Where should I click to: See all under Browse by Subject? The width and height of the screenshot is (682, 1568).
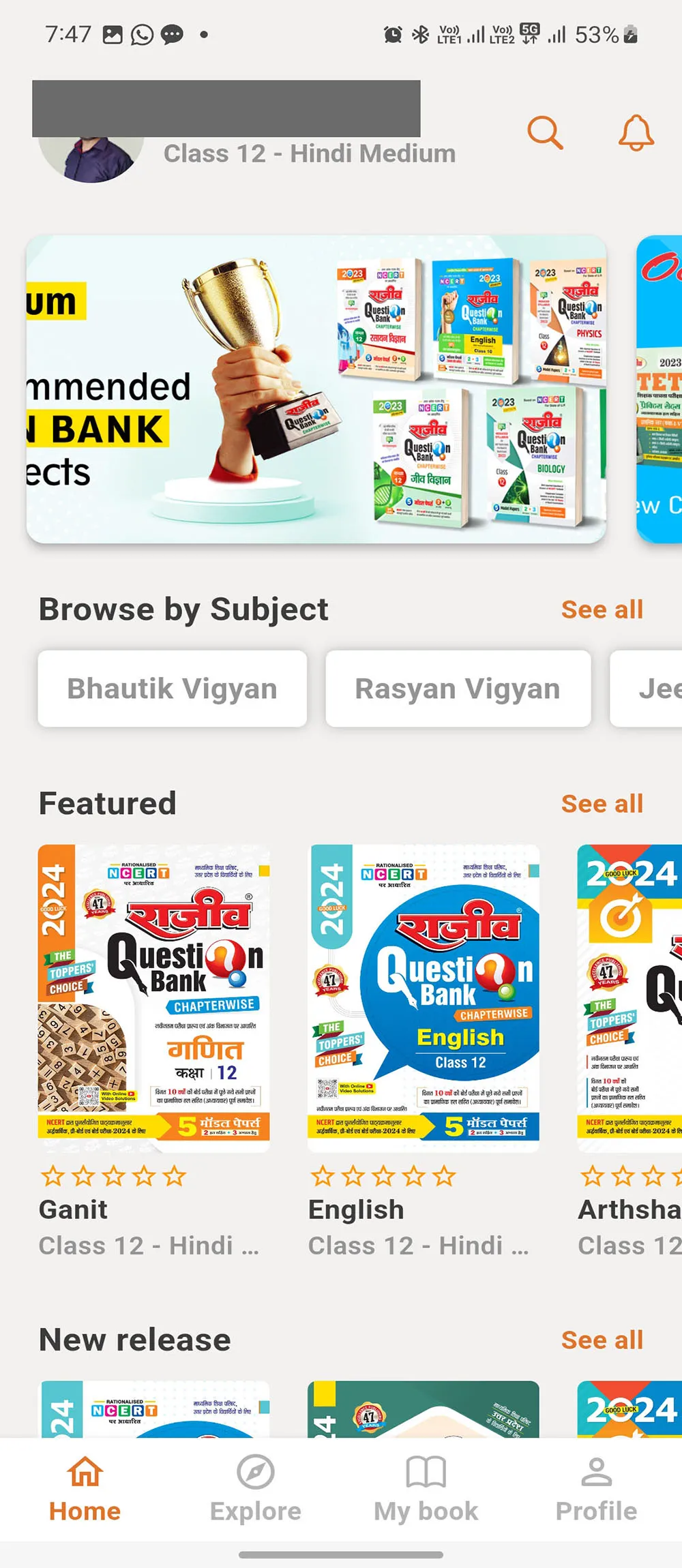point(602,609)
